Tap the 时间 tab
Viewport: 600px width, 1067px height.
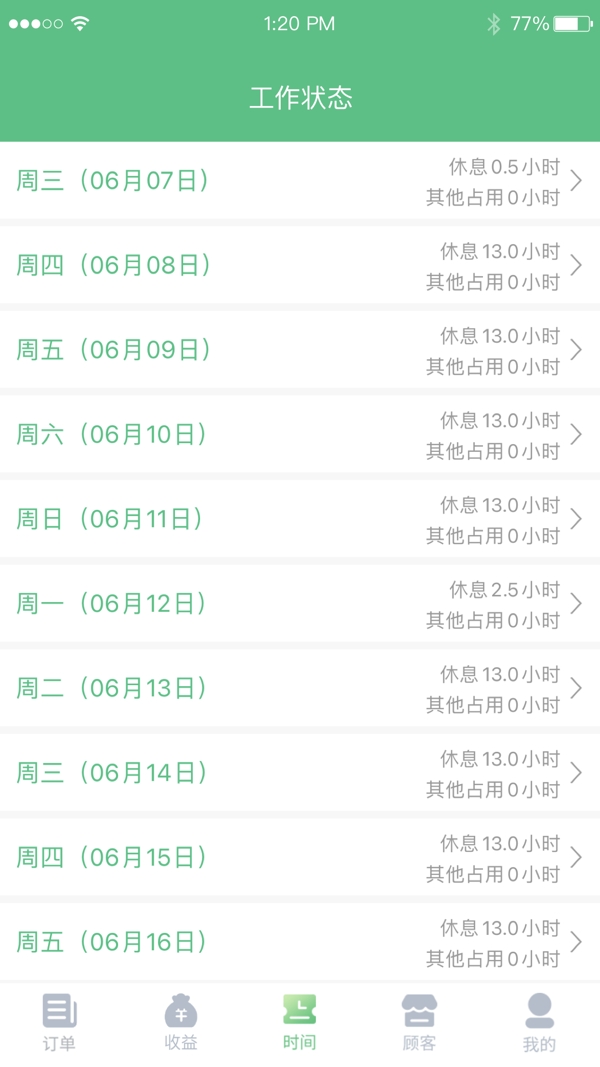[x=299, y=1023]
